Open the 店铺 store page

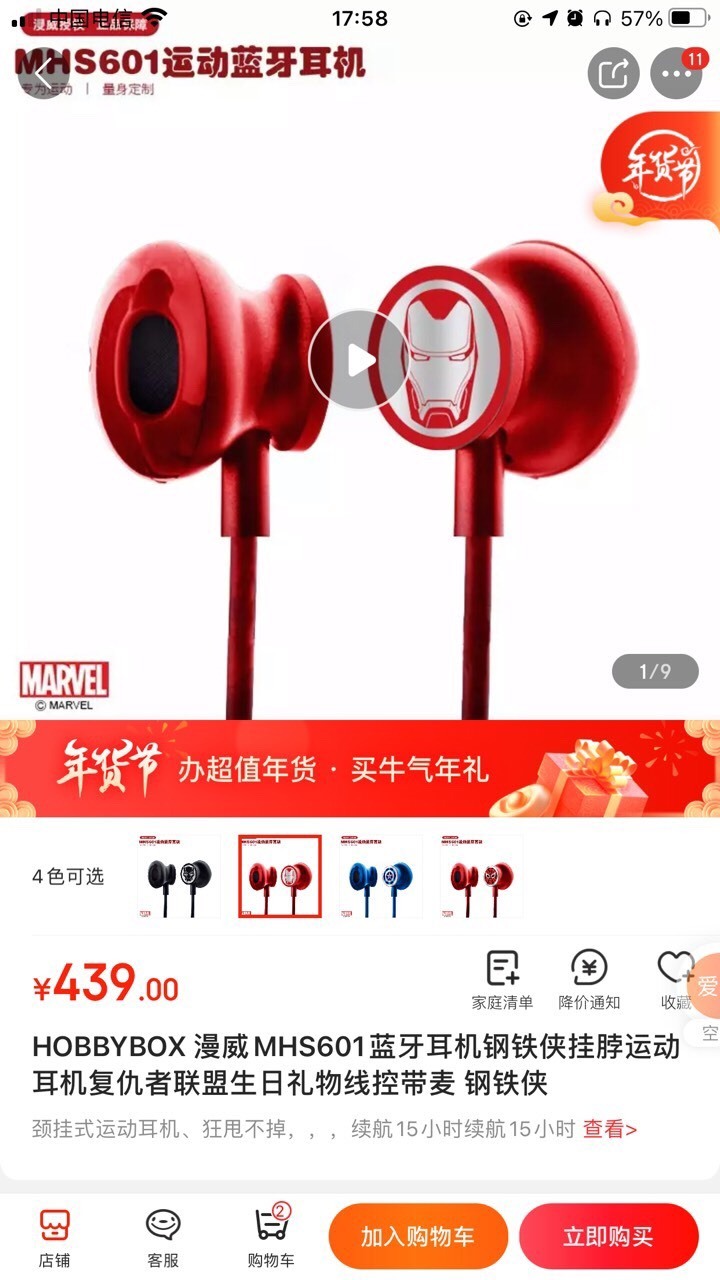pyautogui.click(x=55, y=1238)
